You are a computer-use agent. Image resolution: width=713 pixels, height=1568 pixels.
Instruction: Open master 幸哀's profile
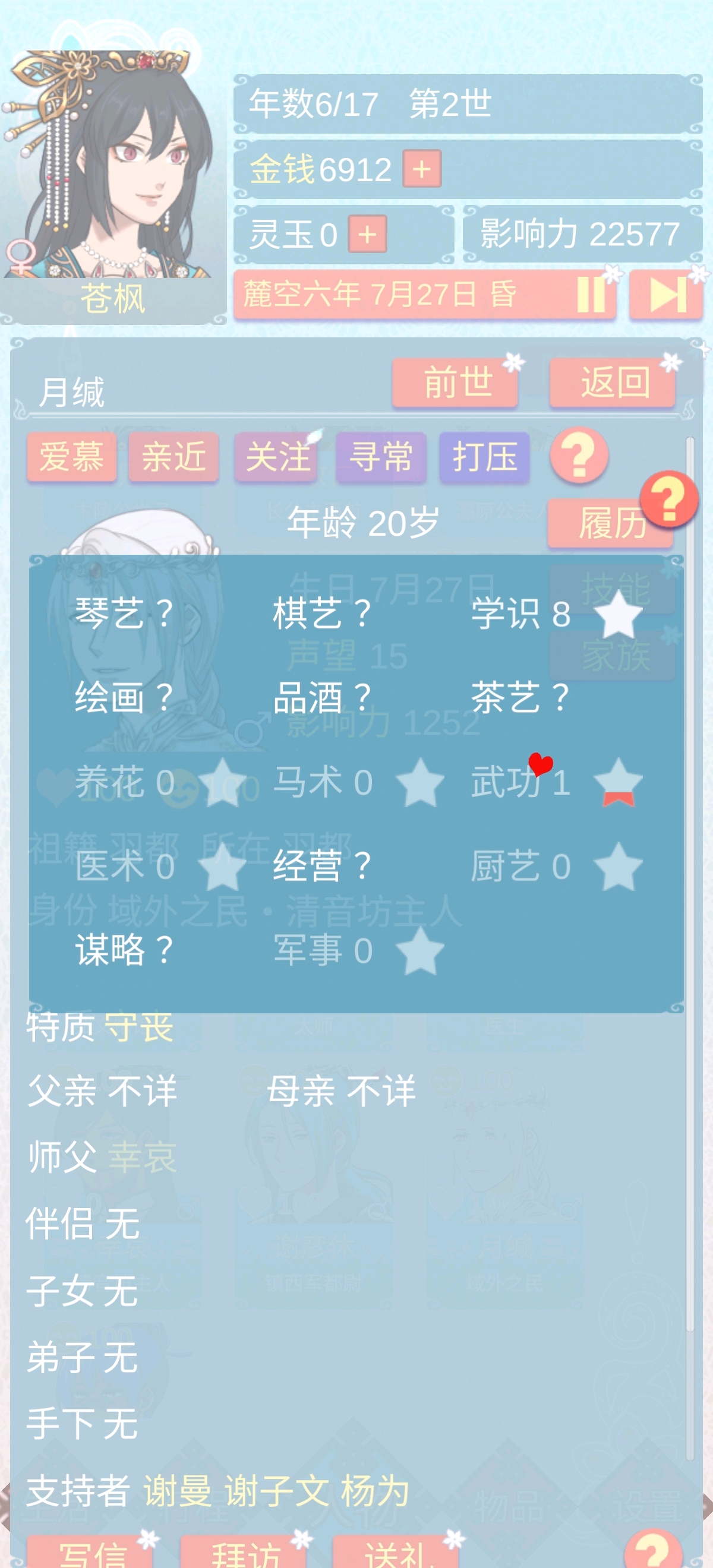point(143,1156)
